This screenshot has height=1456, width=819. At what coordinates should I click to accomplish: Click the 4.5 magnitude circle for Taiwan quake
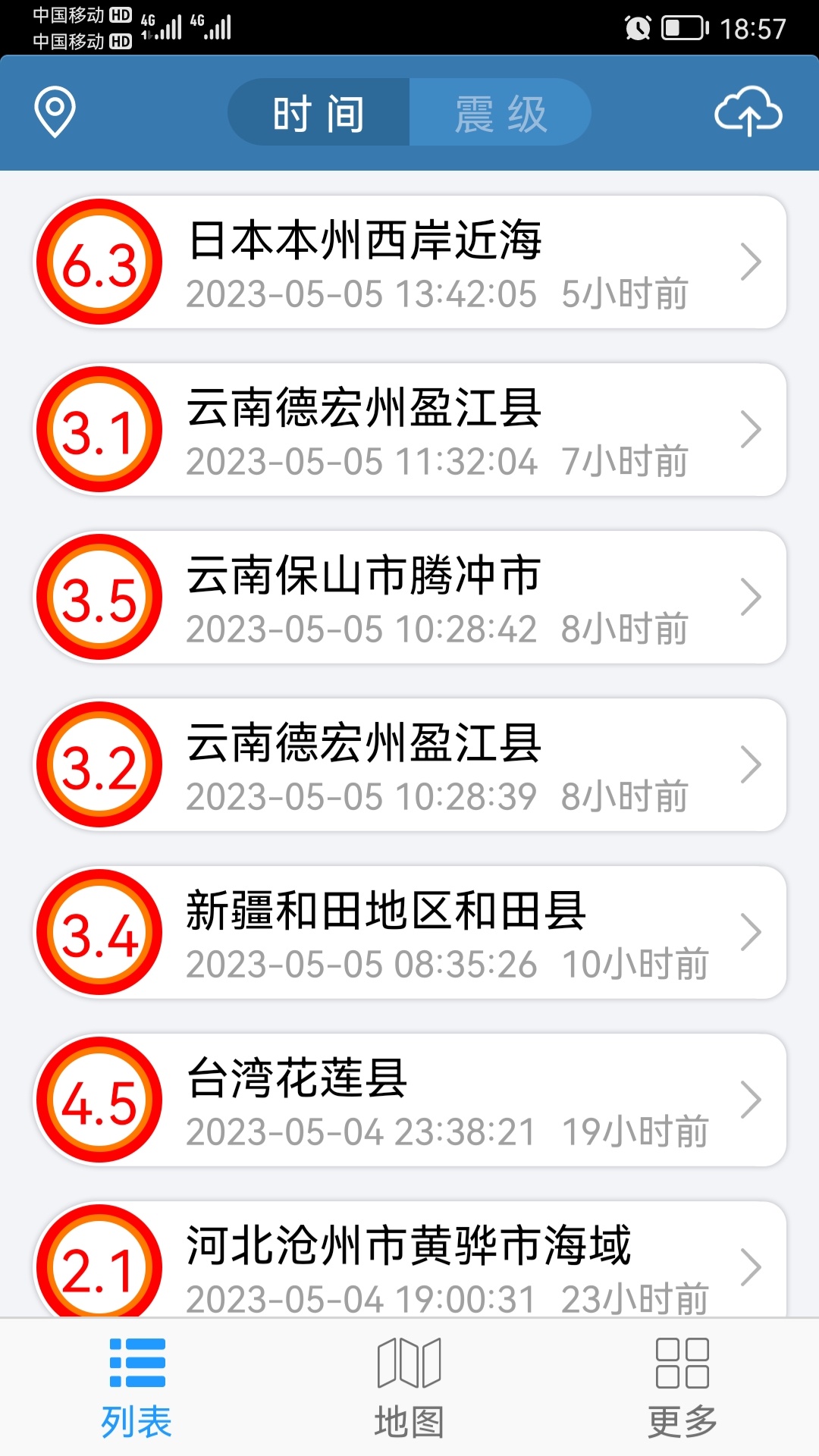99,1100
